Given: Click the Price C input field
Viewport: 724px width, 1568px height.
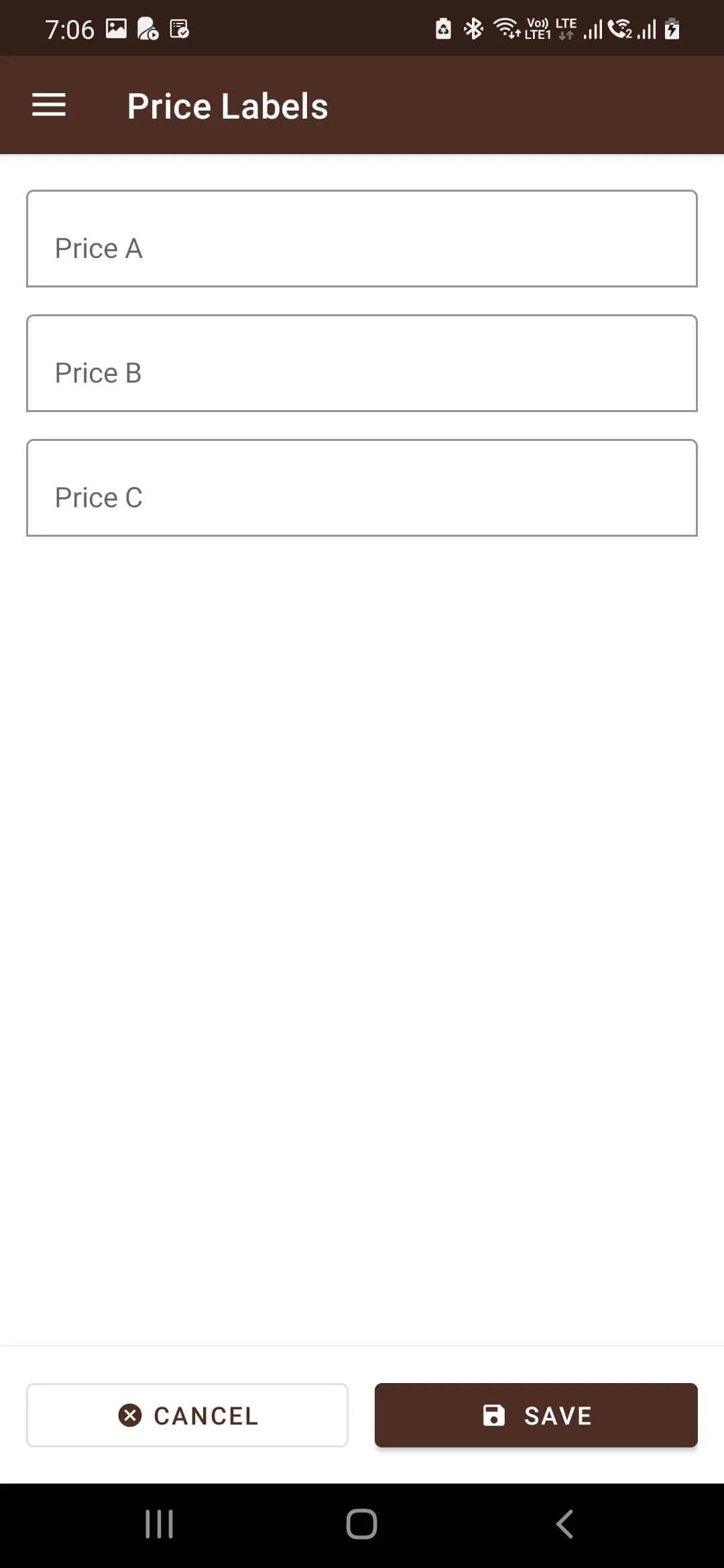Looking at the screenshot, I should [x=362, y=487].
